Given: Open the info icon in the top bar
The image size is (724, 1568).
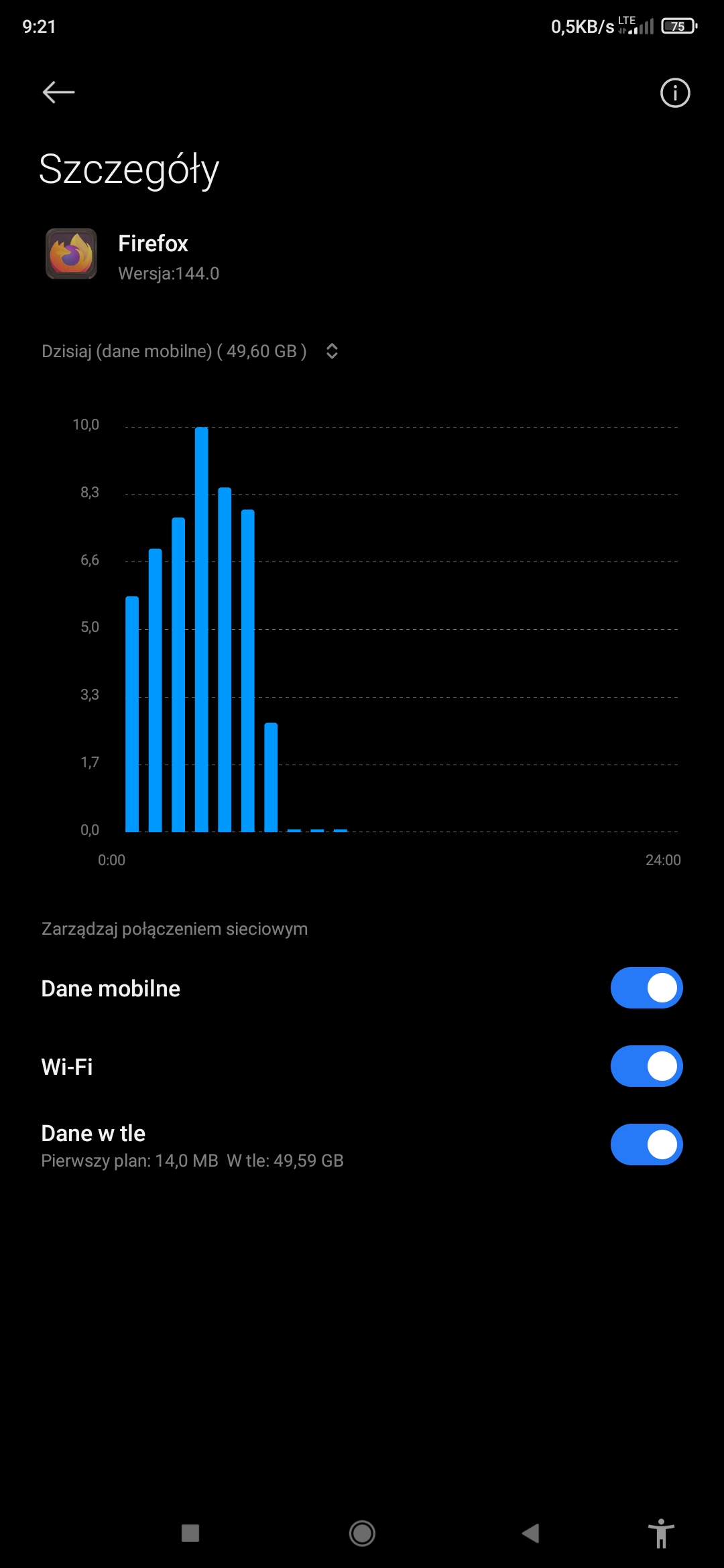Looking at the screenshot, I should click(x=674, y=92).
